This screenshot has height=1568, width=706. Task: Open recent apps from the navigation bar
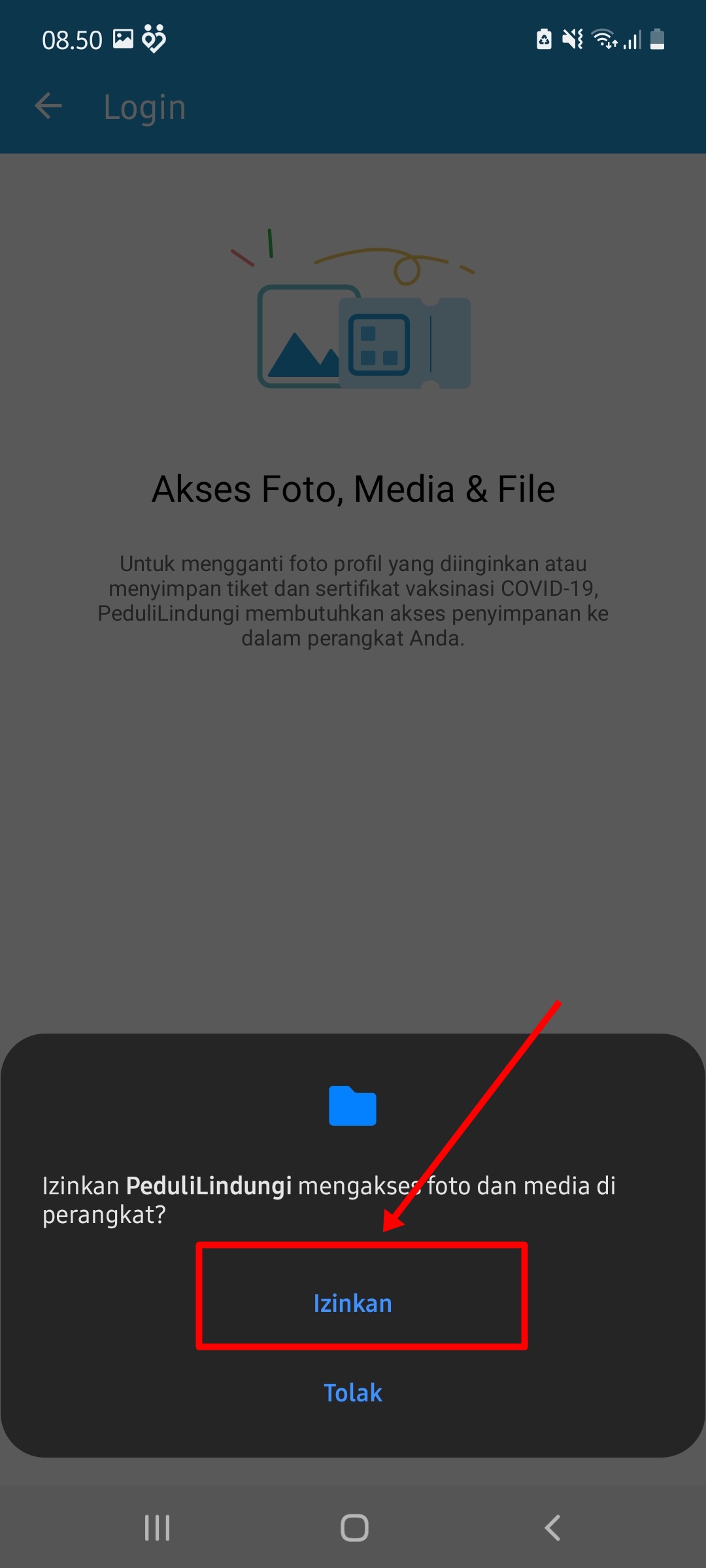157,1527
